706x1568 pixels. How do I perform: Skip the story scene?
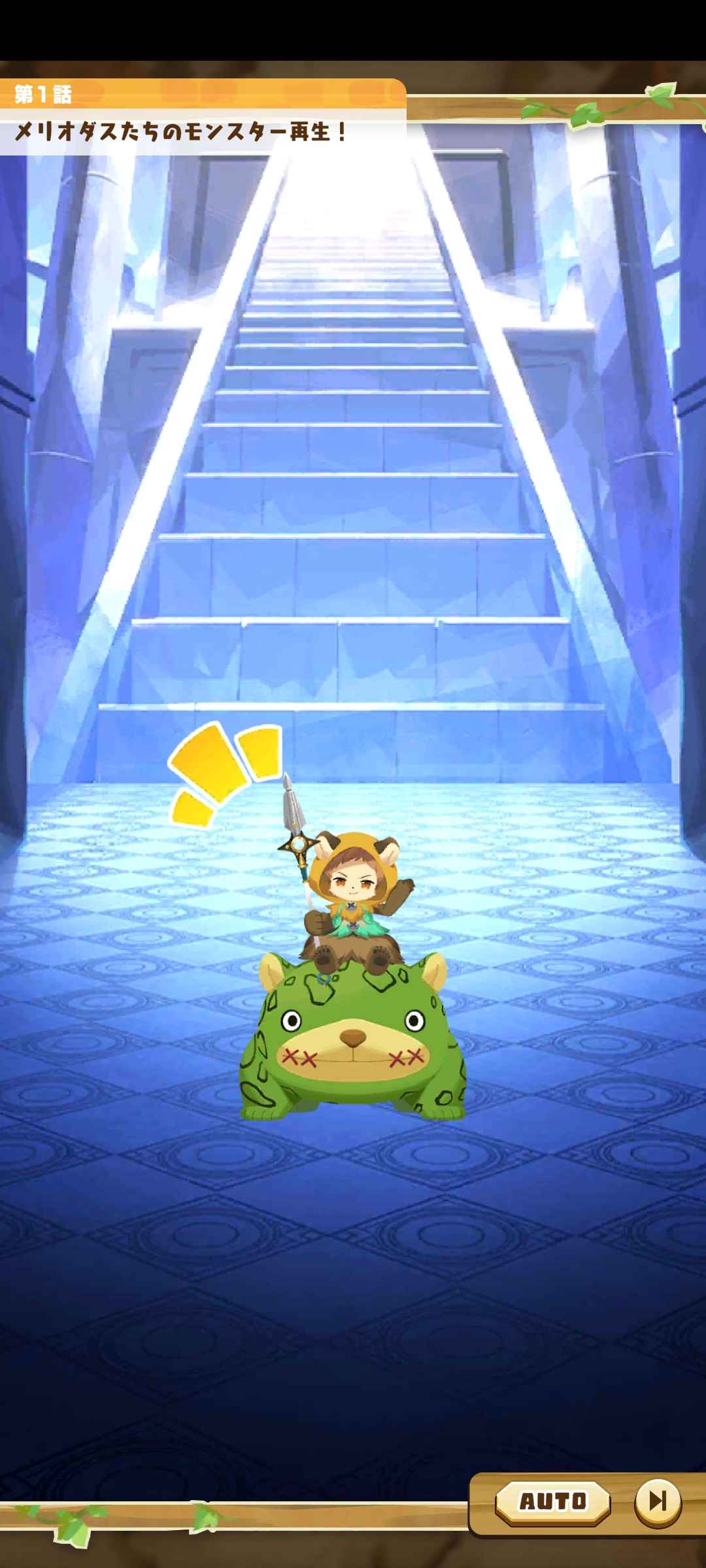658,1501
